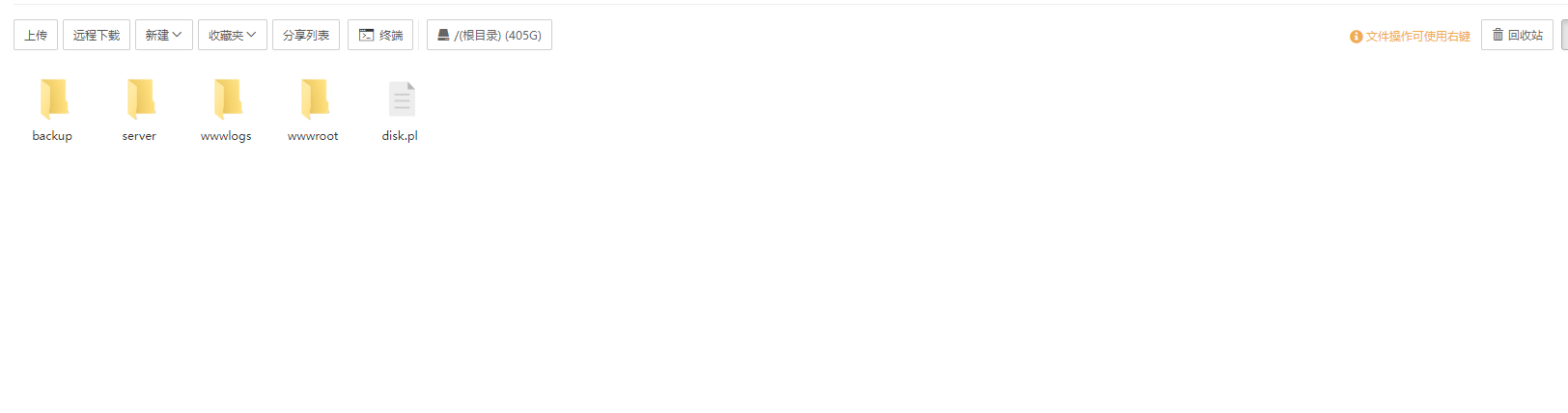1568x413 pixels.
Task: Tap the 上传 upload button
Action: click(36, 35)
